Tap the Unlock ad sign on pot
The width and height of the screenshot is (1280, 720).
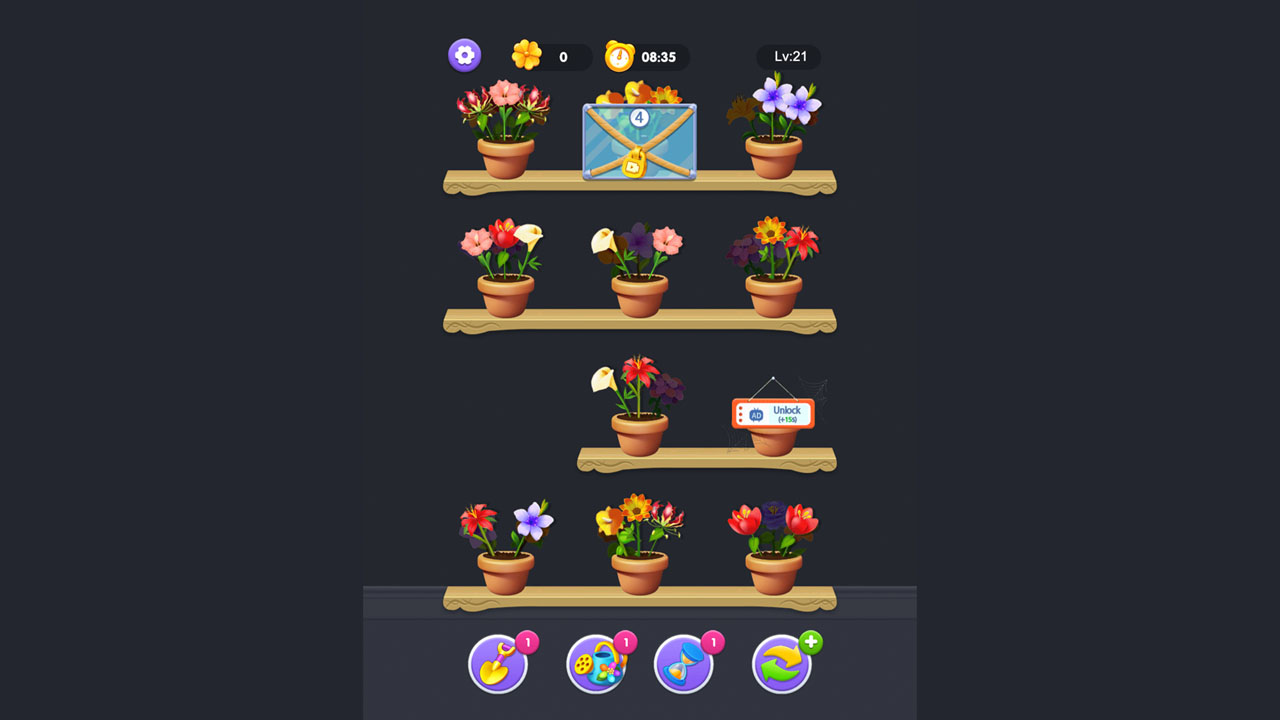[773, 413]
